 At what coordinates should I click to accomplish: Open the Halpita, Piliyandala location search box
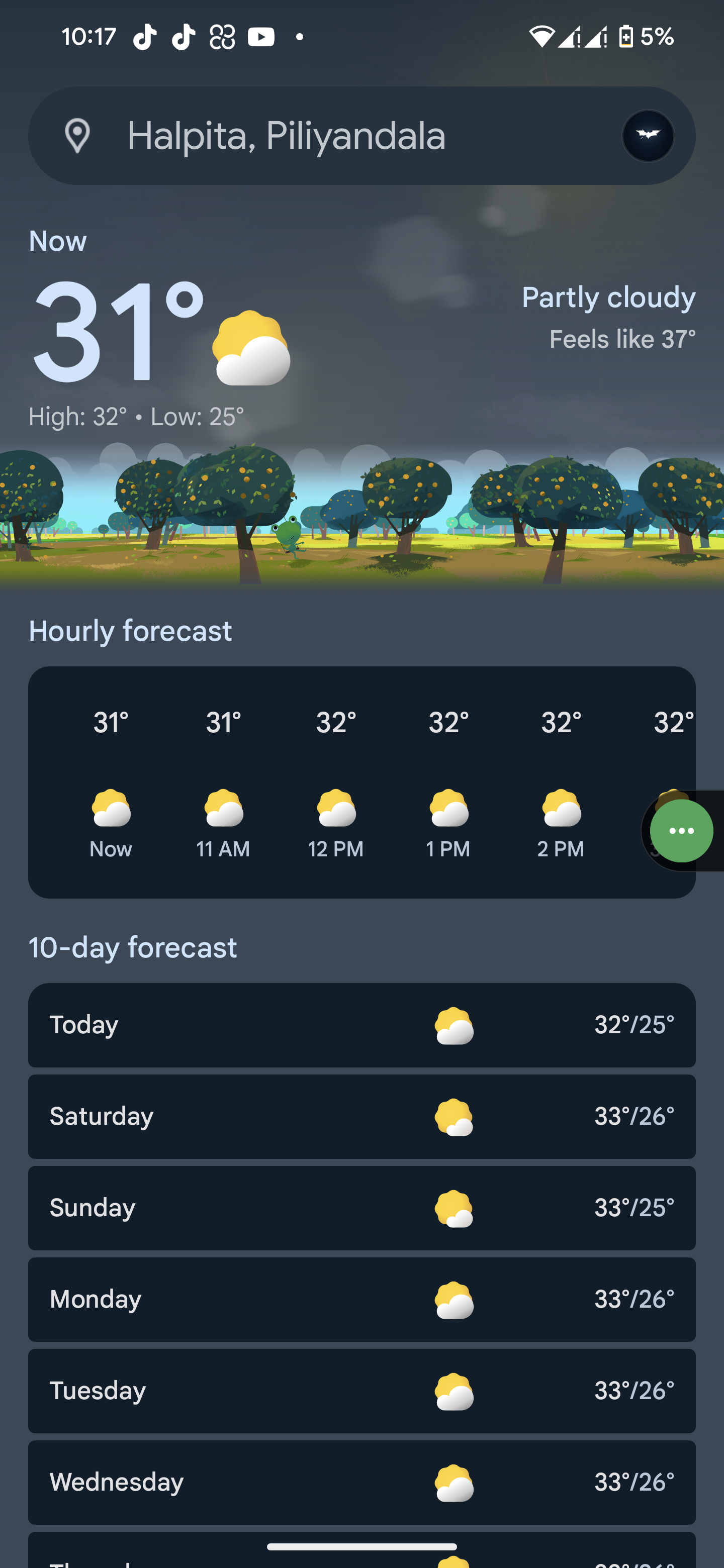point(341,136)
